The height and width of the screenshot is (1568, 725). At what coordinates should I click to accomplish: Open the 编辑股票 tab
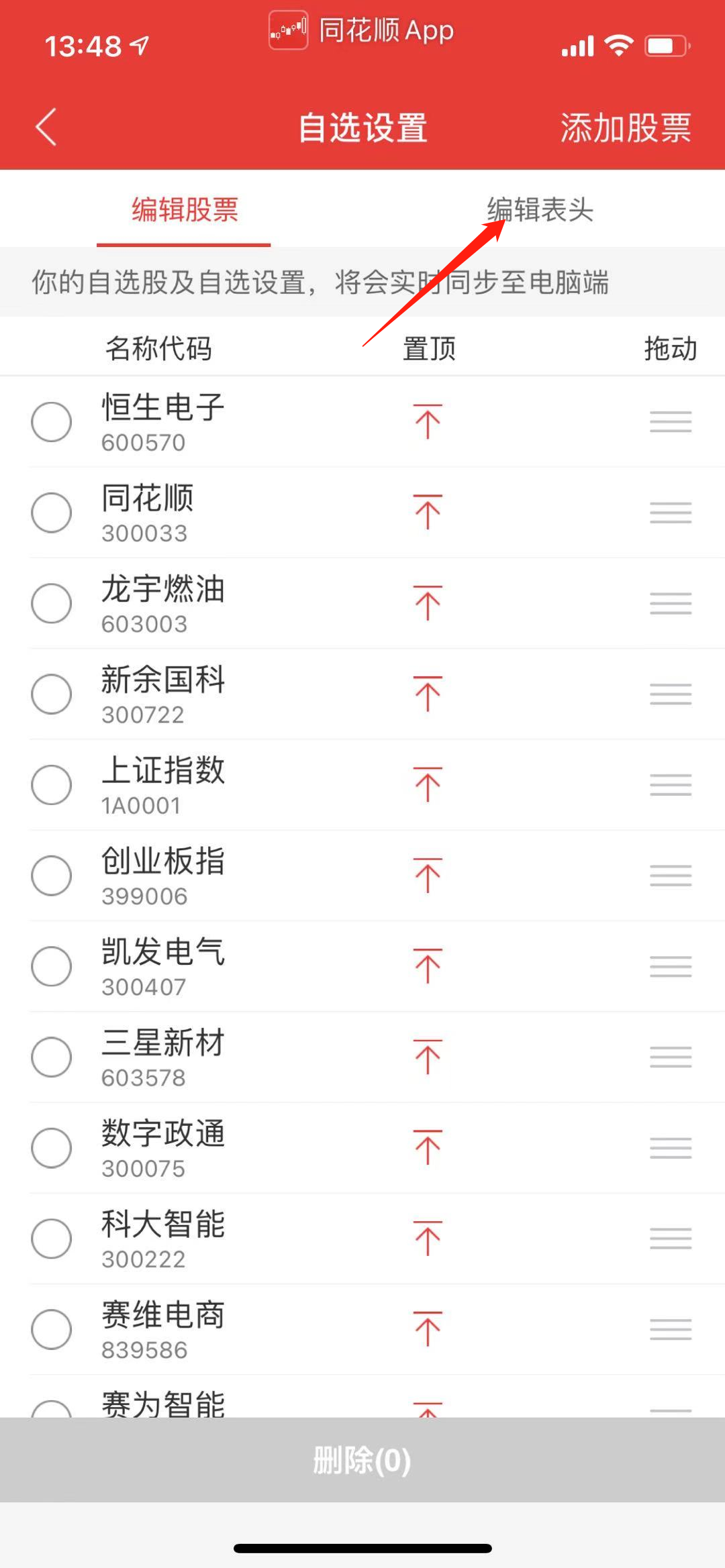point(183,210)
